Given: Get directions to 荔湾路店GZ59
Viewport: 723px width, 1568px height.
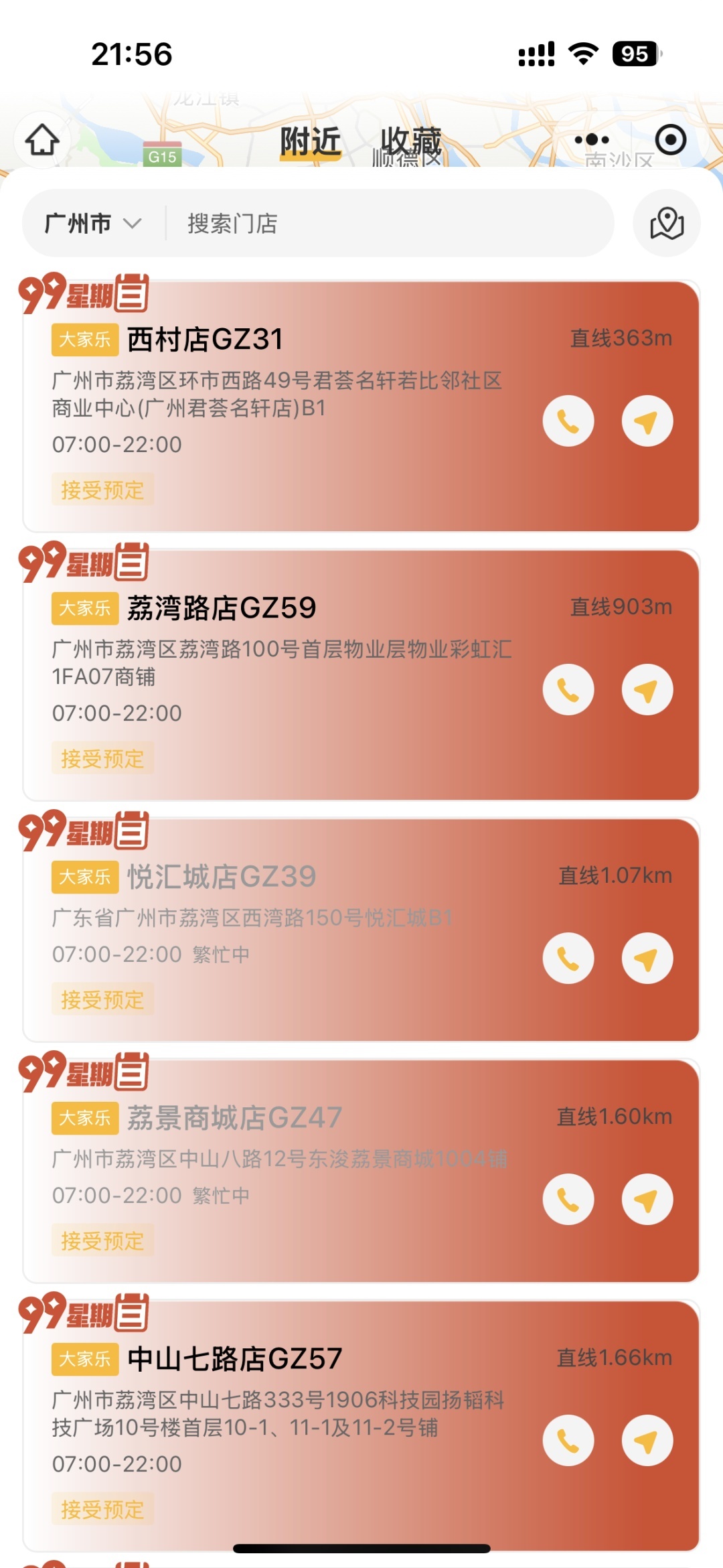Looking at the screenshot, I should (647, 690).
